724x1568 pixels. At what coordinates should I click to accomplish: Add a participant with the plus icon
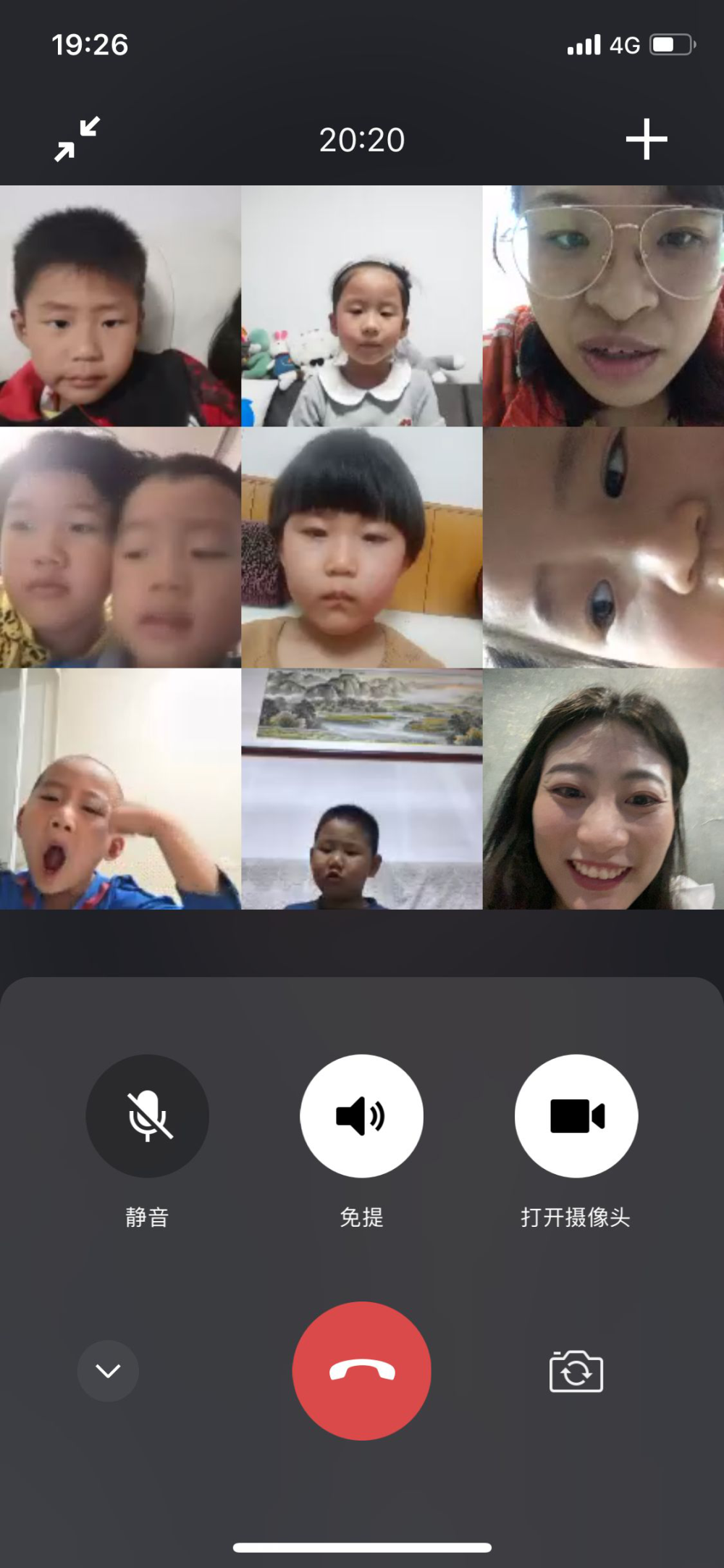click(x=647, y=139)
